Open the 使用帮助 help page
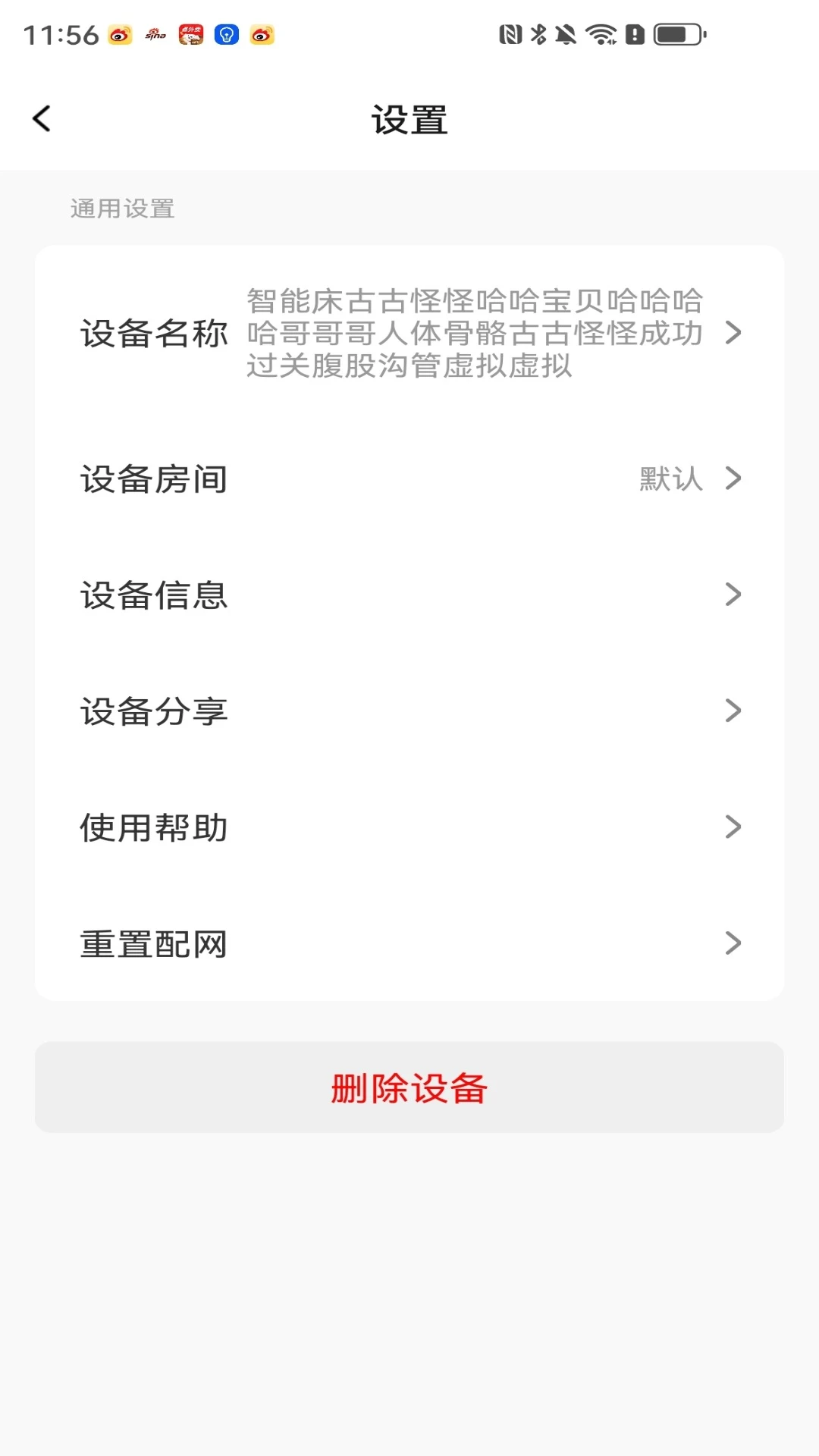 (731, 827)
